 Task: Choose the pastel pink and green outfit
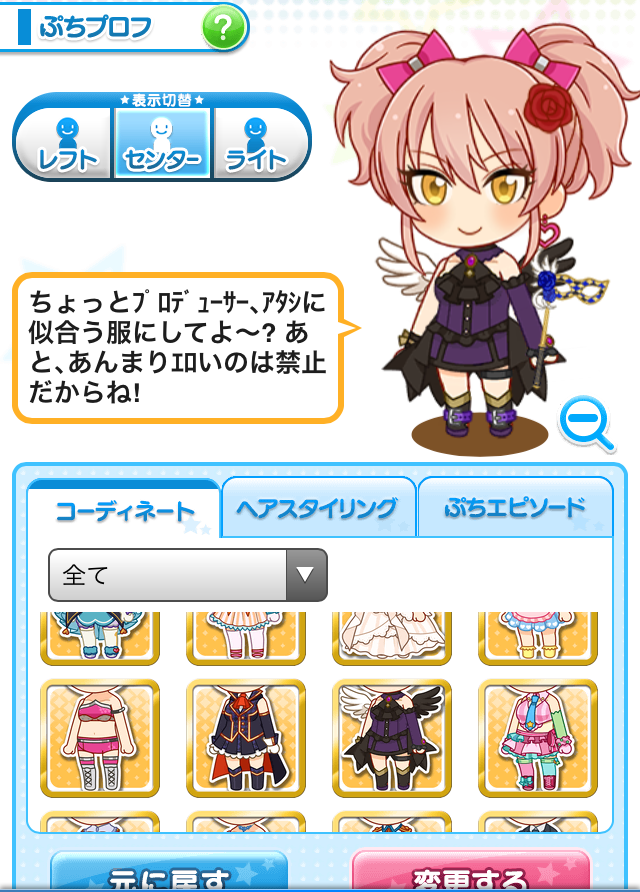[x=538, y=738]
